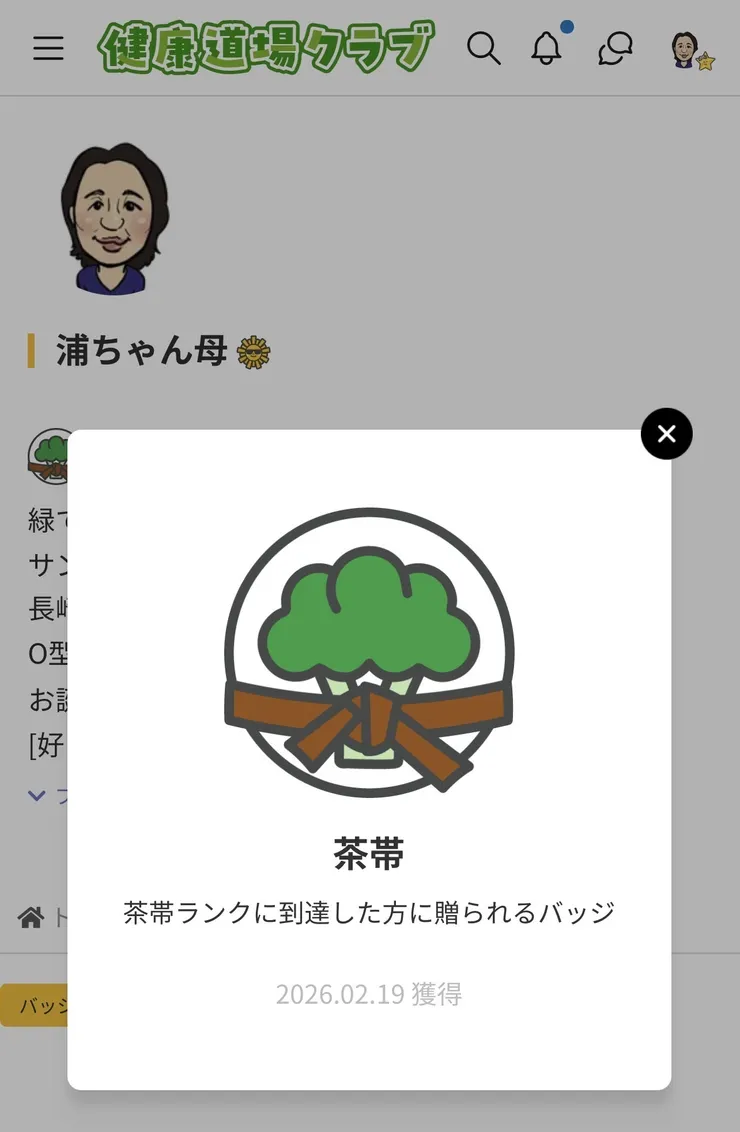The image size is (740, 1132).
Task: Click the 茶帯 badge tree icon in the modal
Action: (370, 651)
